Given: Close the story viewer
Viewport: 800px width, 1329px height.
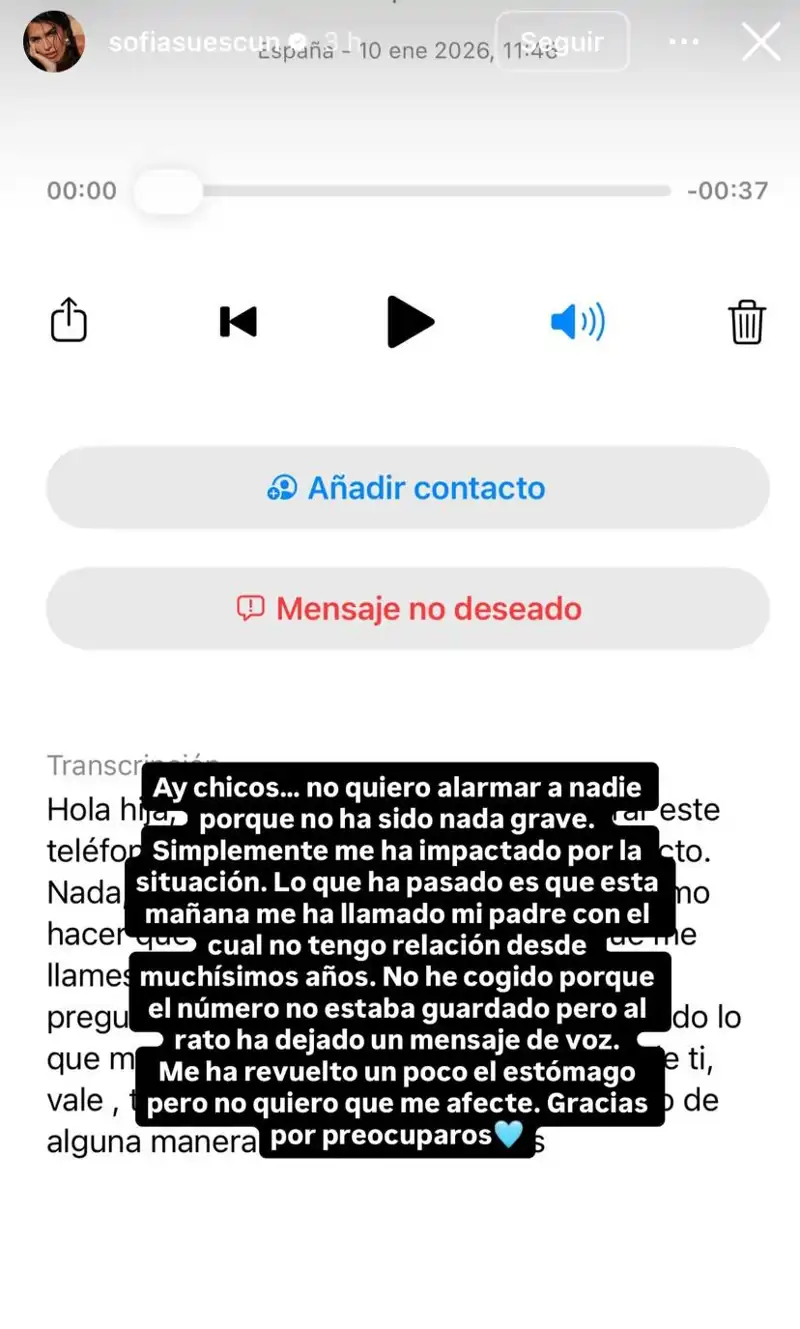Looking at the screenshot, I should pyautogui.click(x=761, y=42).
